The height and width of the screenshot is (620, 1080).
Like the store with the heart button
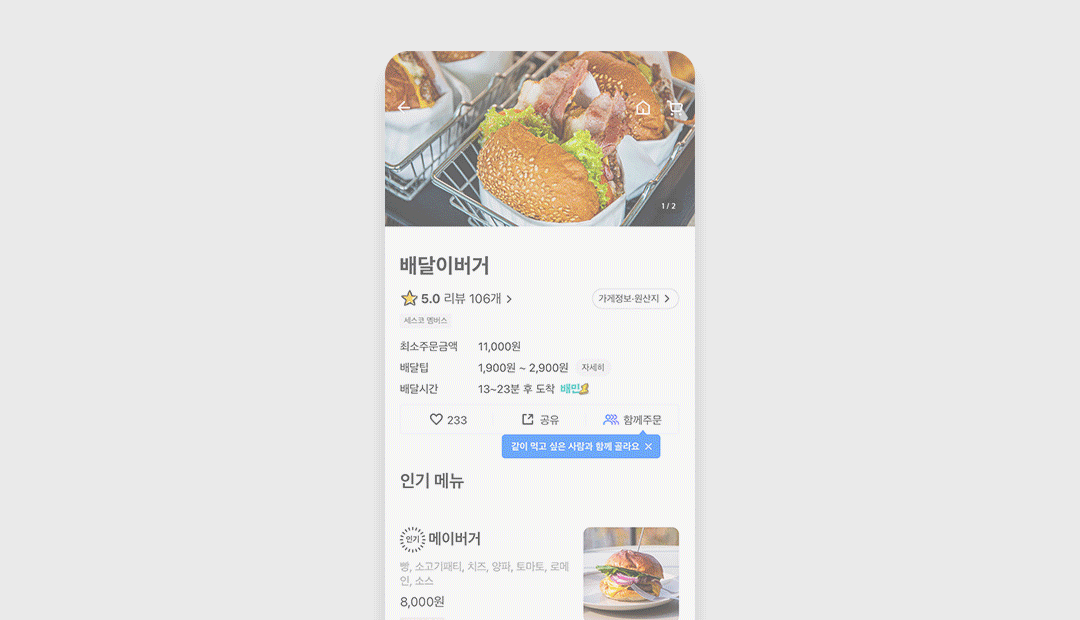click(447, 420)
